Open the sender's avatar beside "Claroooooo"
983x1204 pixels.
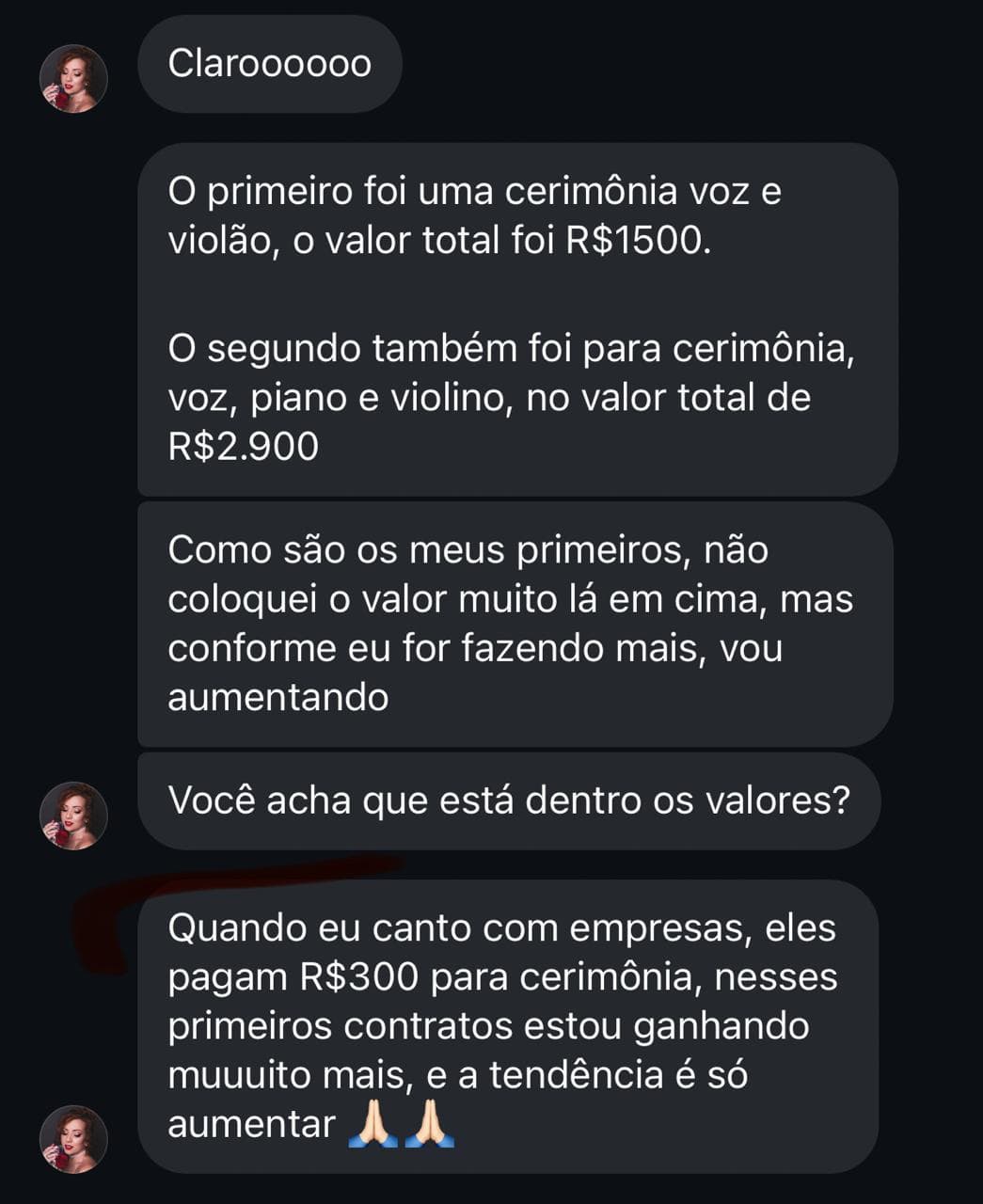coord(73,79)
